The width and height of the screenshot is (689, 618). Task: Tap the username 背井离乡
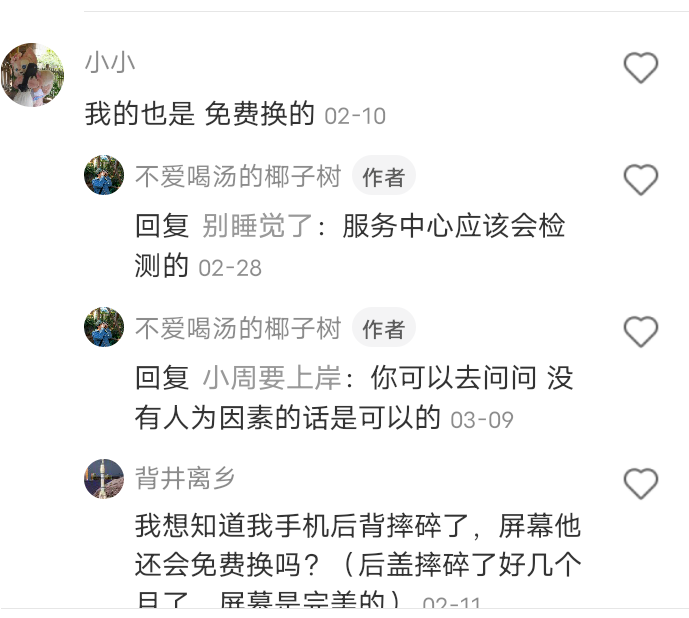186,477
